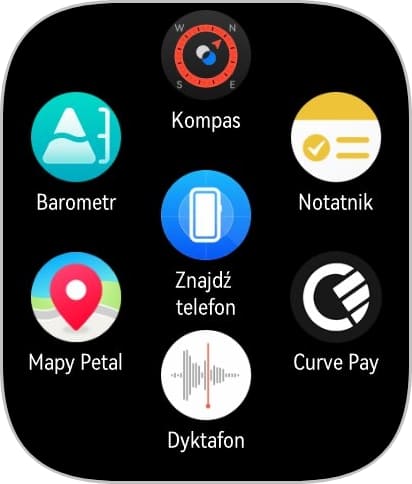
Task: Open Mapy Petal maps
Action: click(x=76, y=297)
